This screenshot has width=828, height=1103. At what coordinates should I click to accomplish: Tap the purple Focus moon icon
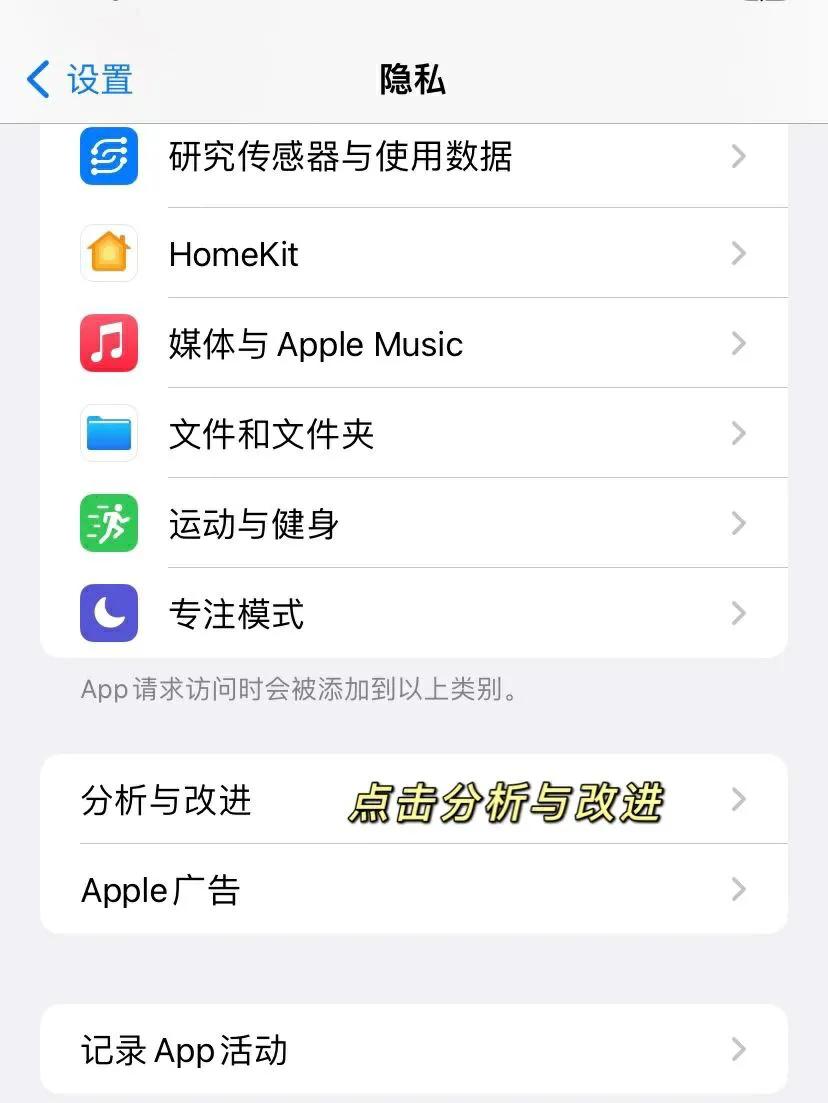108,613
